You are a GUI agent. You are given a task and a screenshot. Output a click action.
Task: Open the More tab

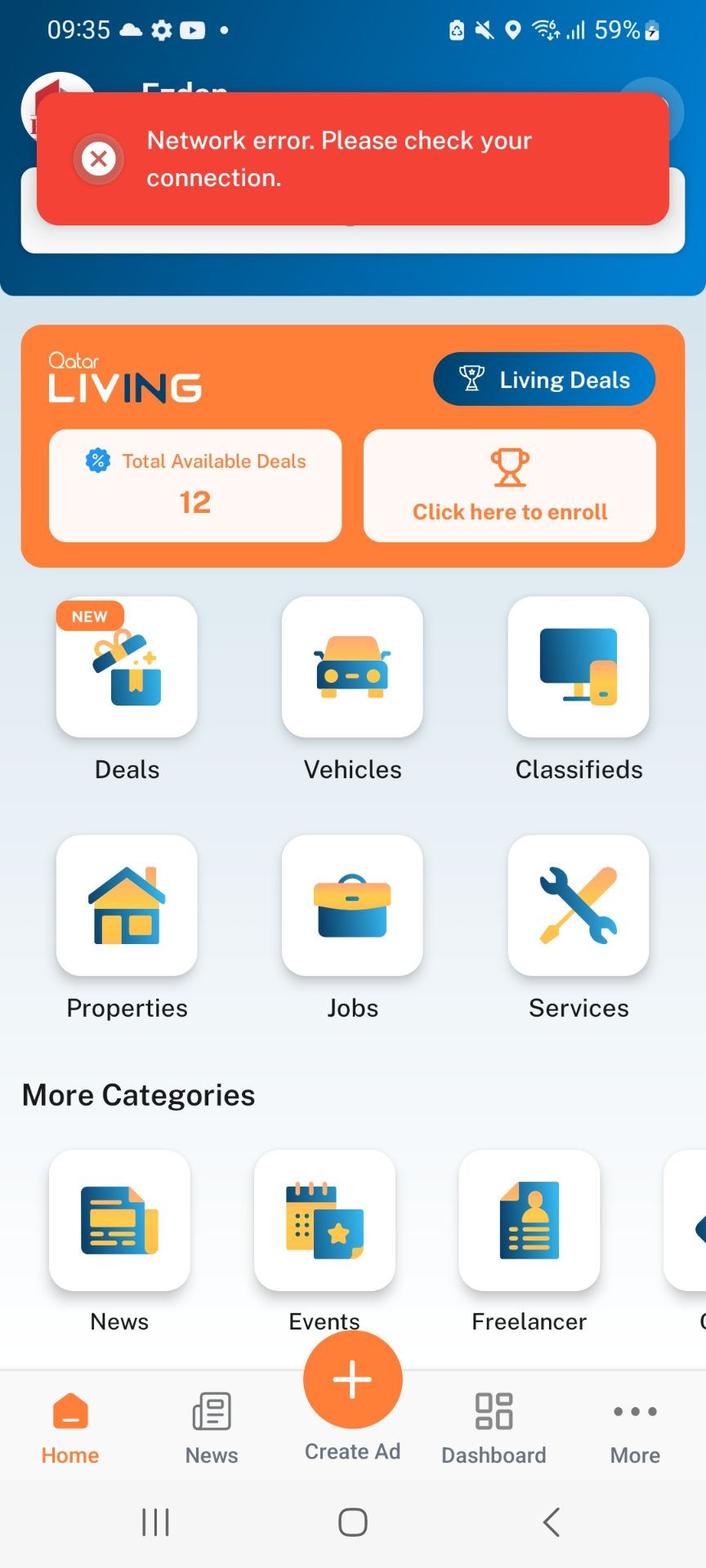[635, 1429]
